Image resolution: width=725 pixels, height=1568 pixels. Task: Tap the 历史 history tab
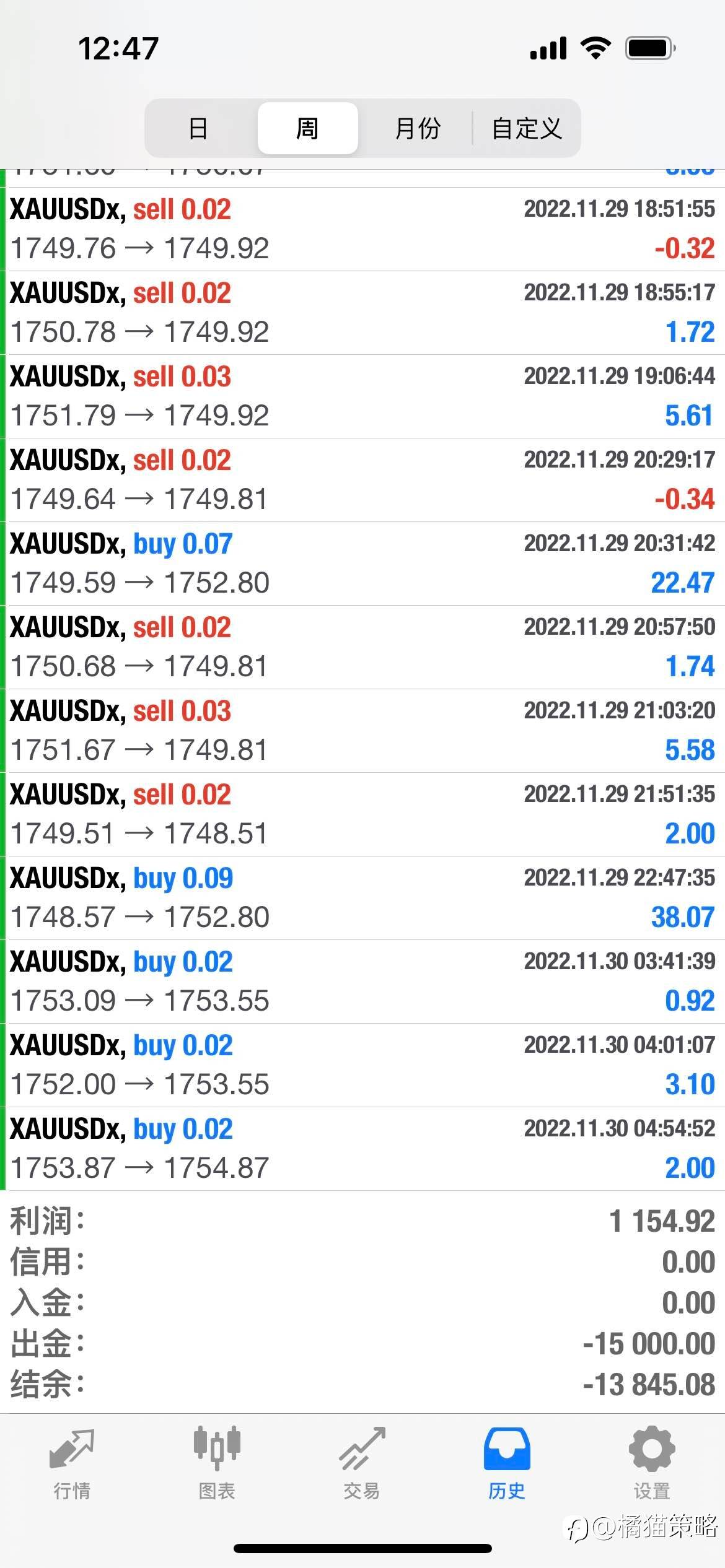point(507,1464)
